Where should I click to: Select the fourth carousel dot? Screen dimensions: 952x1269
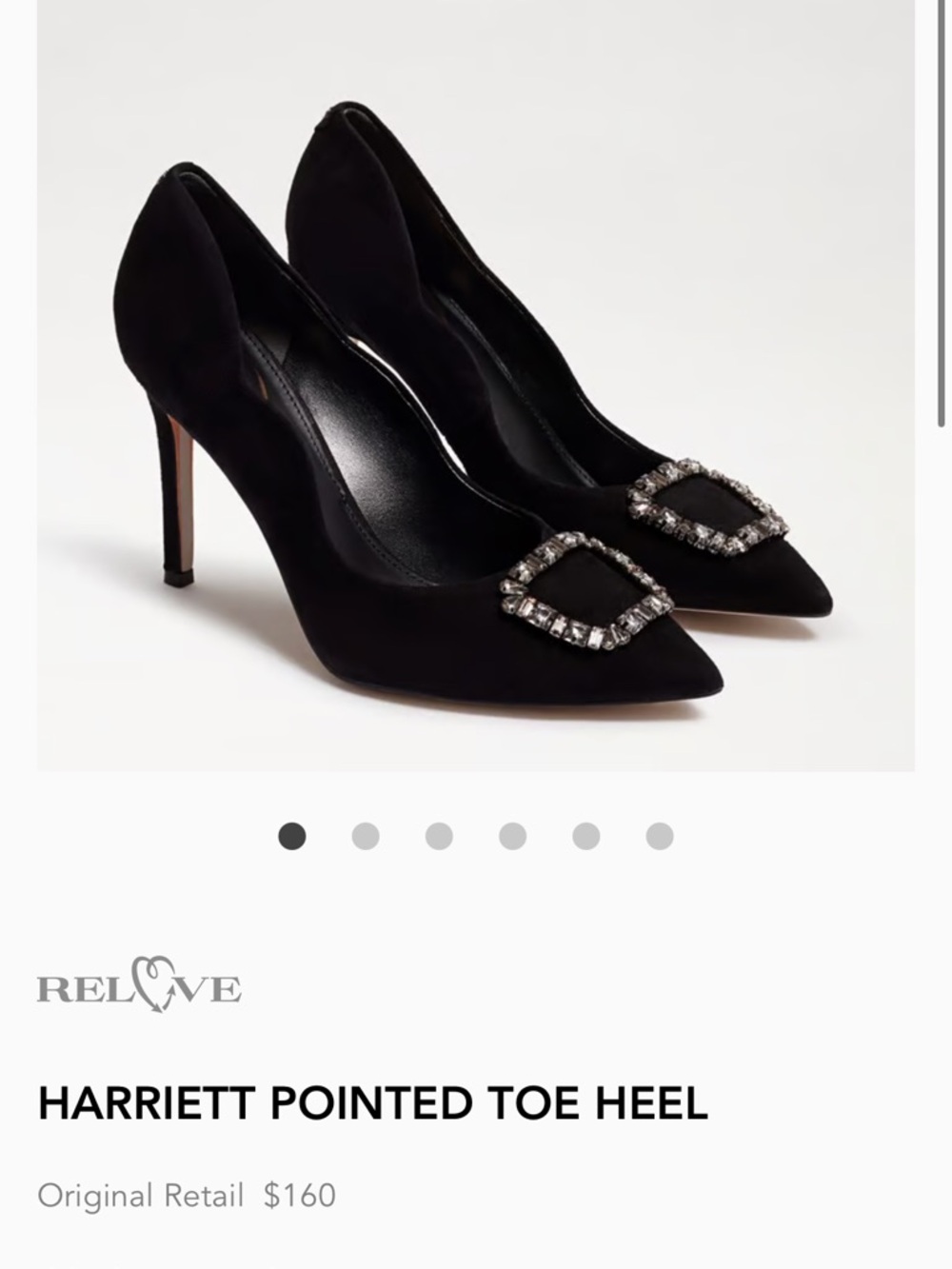pyautogui.click(x=511, y=835)
